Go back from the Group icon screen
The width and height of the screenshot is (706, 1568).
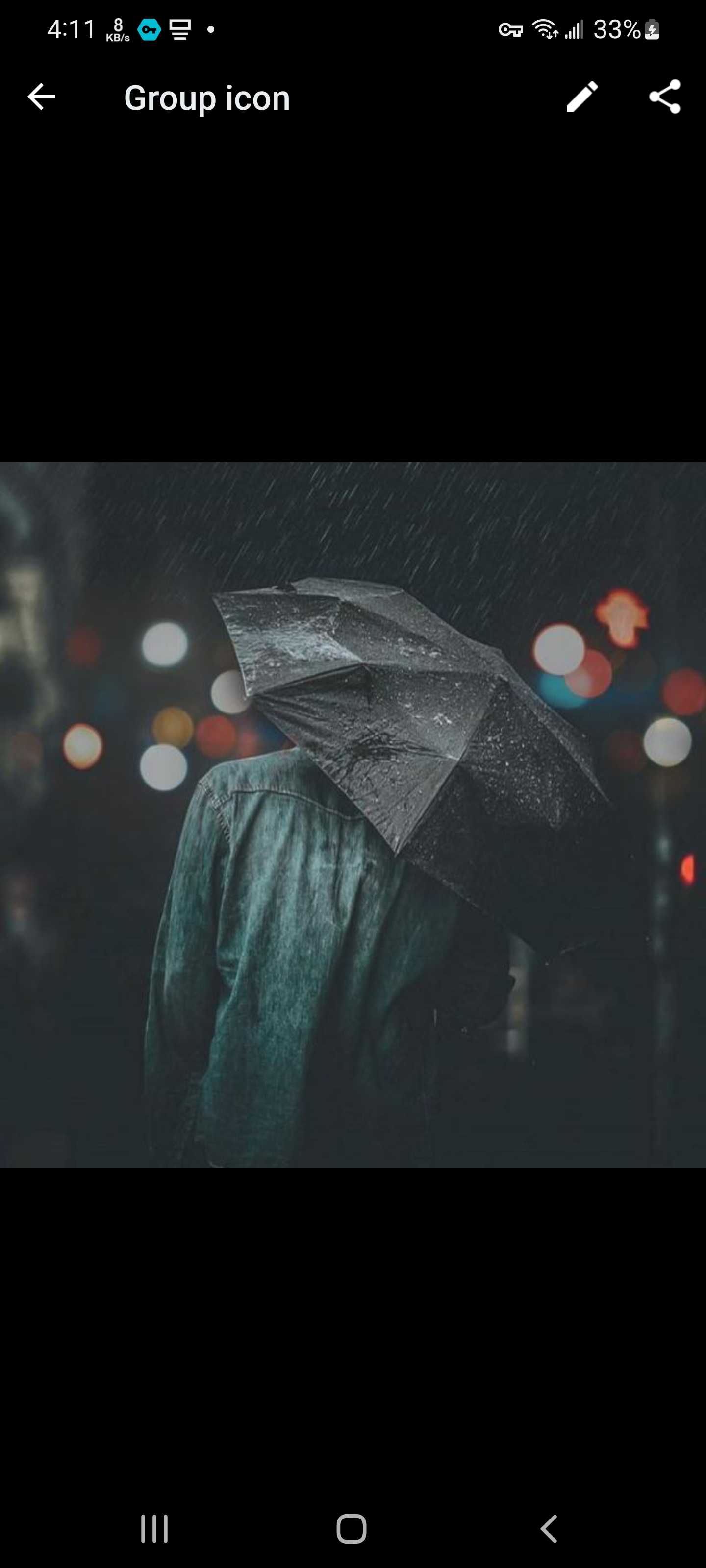click(x=41, y=97)
